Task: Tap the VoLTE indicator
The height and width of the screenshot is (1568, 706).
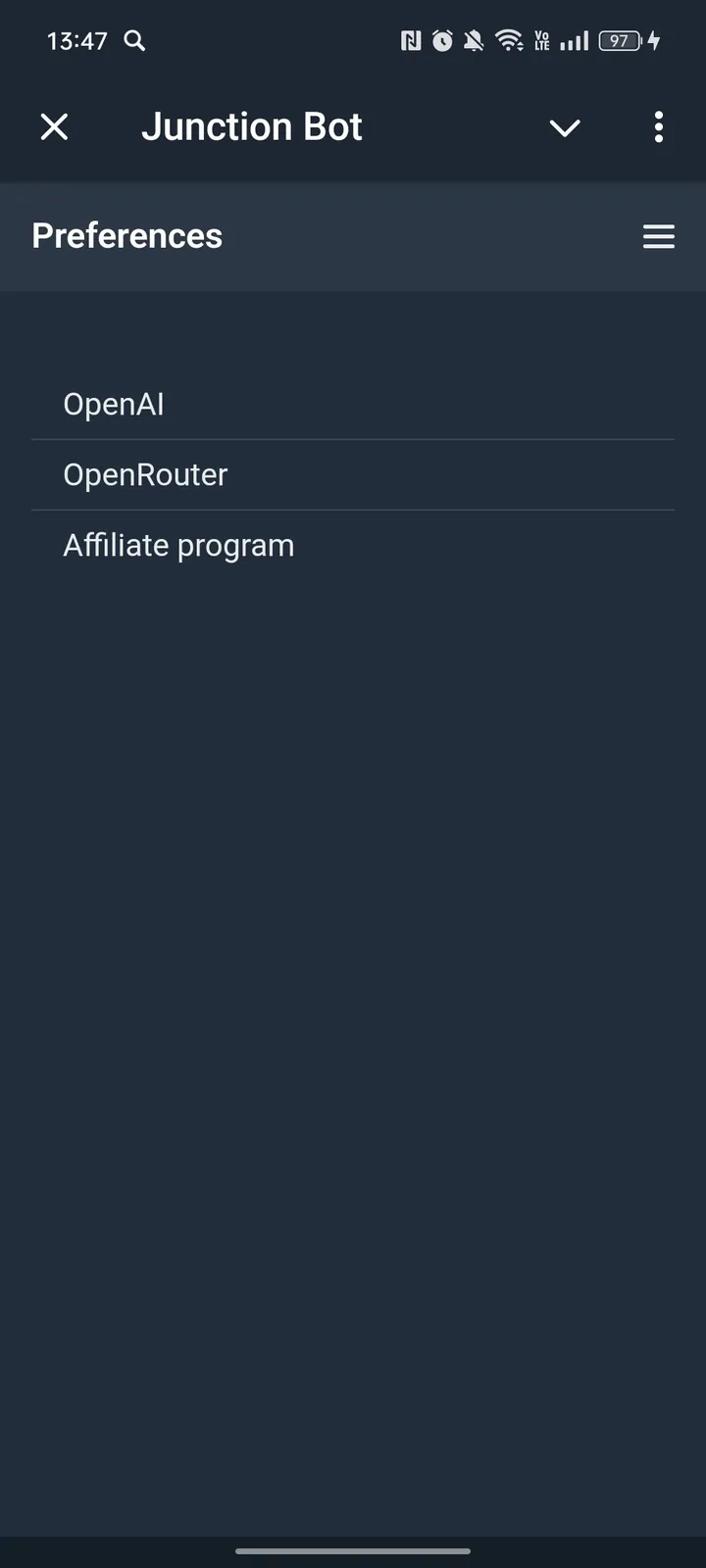Action: [540, 41]
